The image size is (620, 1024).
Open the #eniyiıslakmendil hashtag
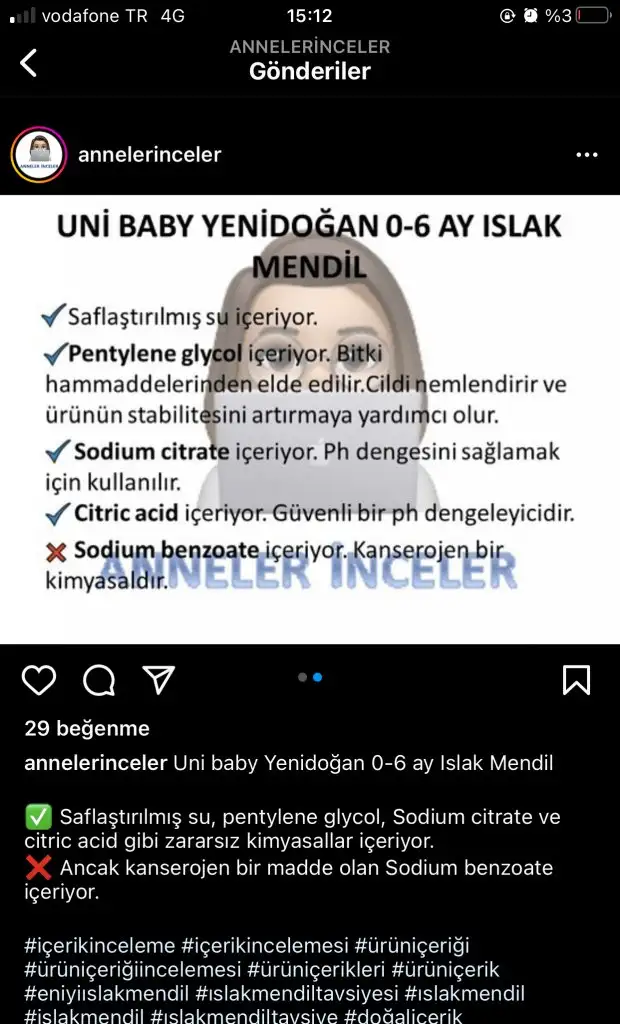click(107, 993)
